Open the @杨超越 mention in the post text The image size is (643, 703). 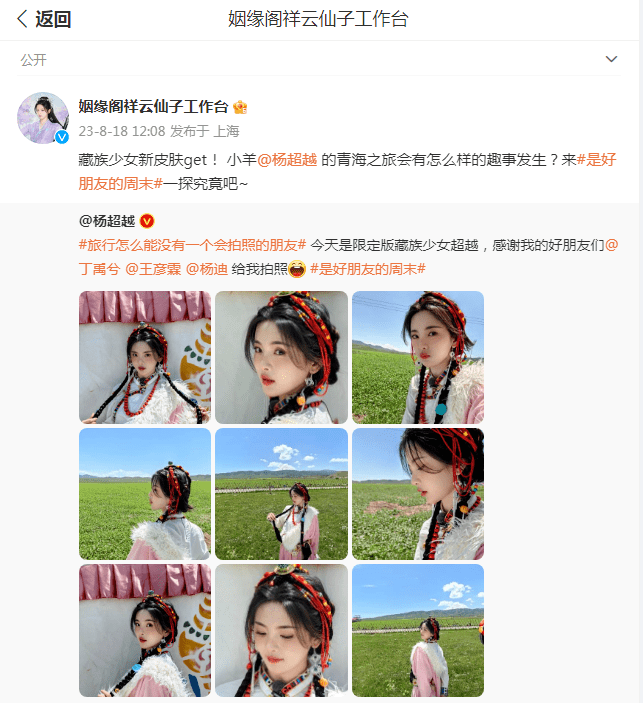point(288,159)
